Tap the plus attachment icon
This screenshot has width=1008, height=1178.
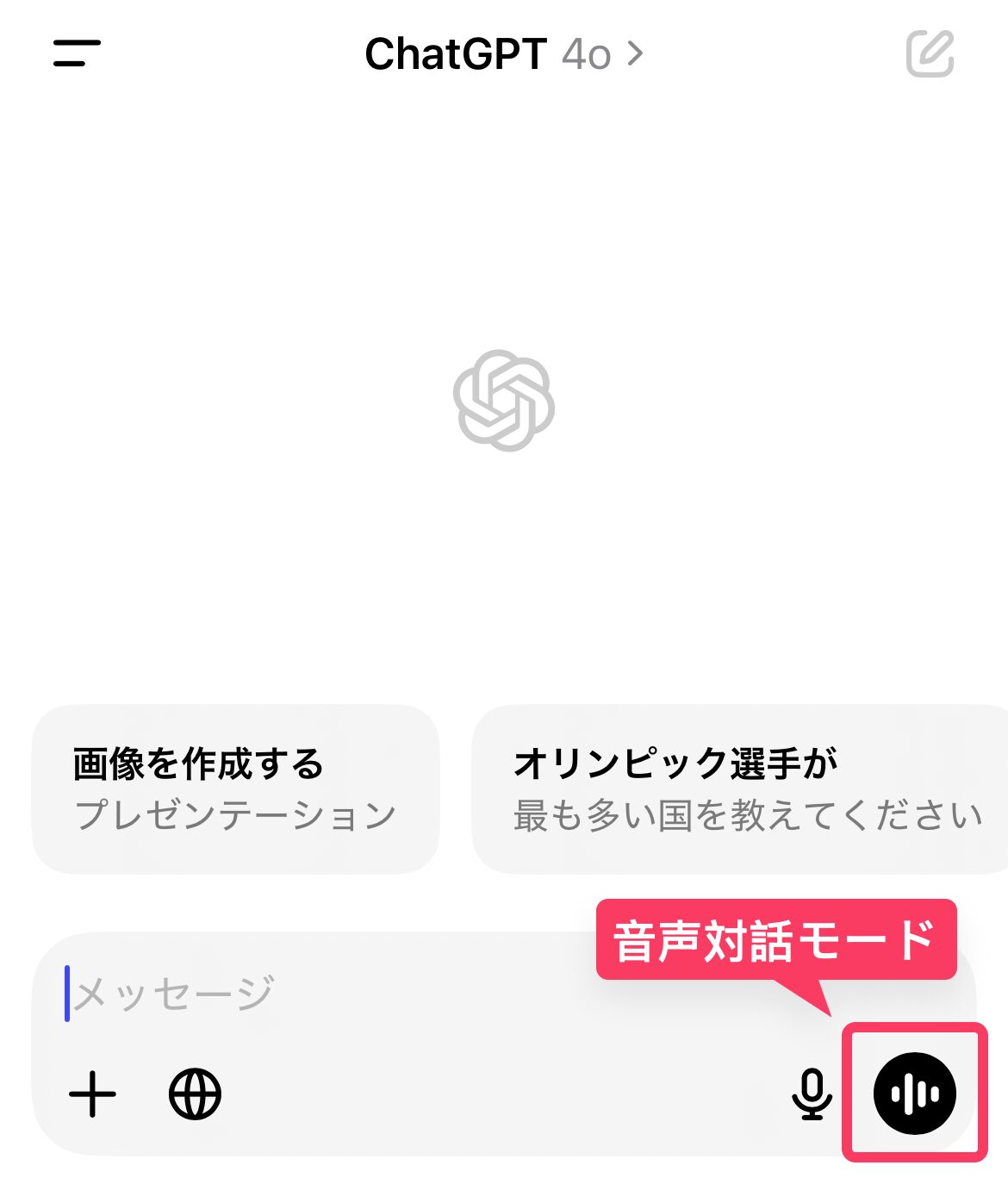pos(92,1094)
